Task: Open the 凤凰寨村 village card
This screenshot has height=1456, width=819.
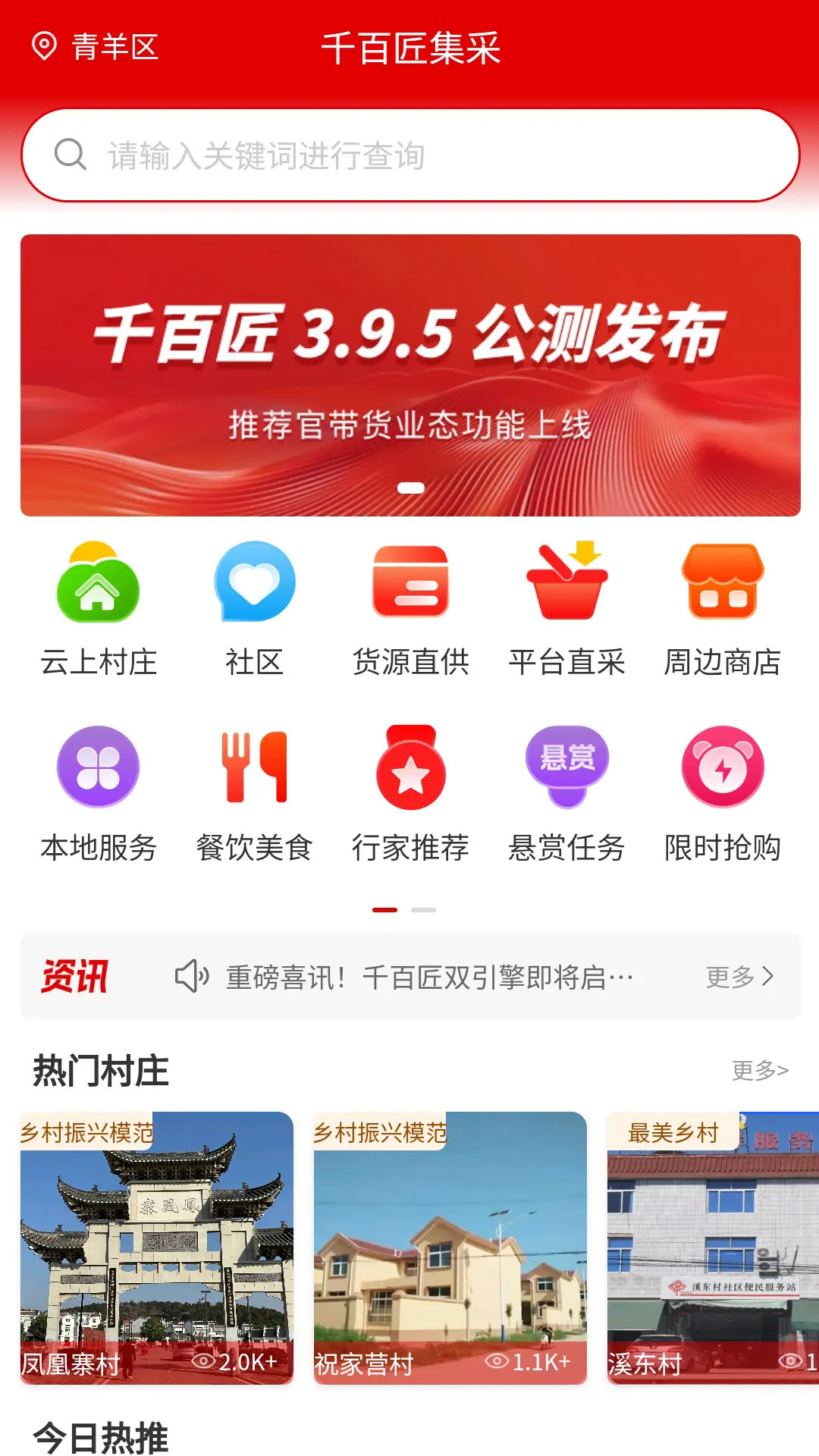Action: [156, 1251]
